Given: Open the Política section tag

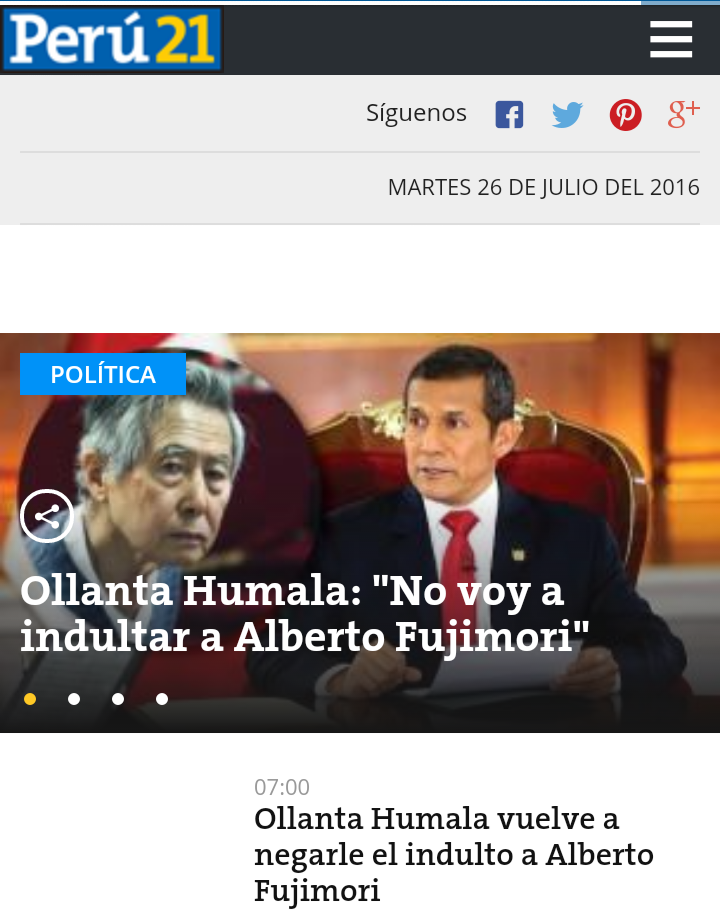Looking at the screenshot, I should 103,375.
